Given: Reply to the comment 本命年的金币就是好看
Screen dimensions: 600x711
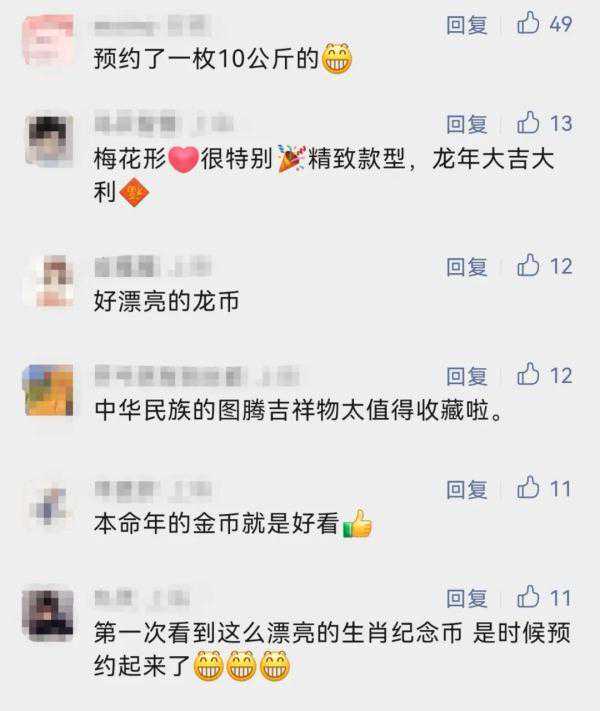Looking at the screenshot, I should tap(466, 489).
